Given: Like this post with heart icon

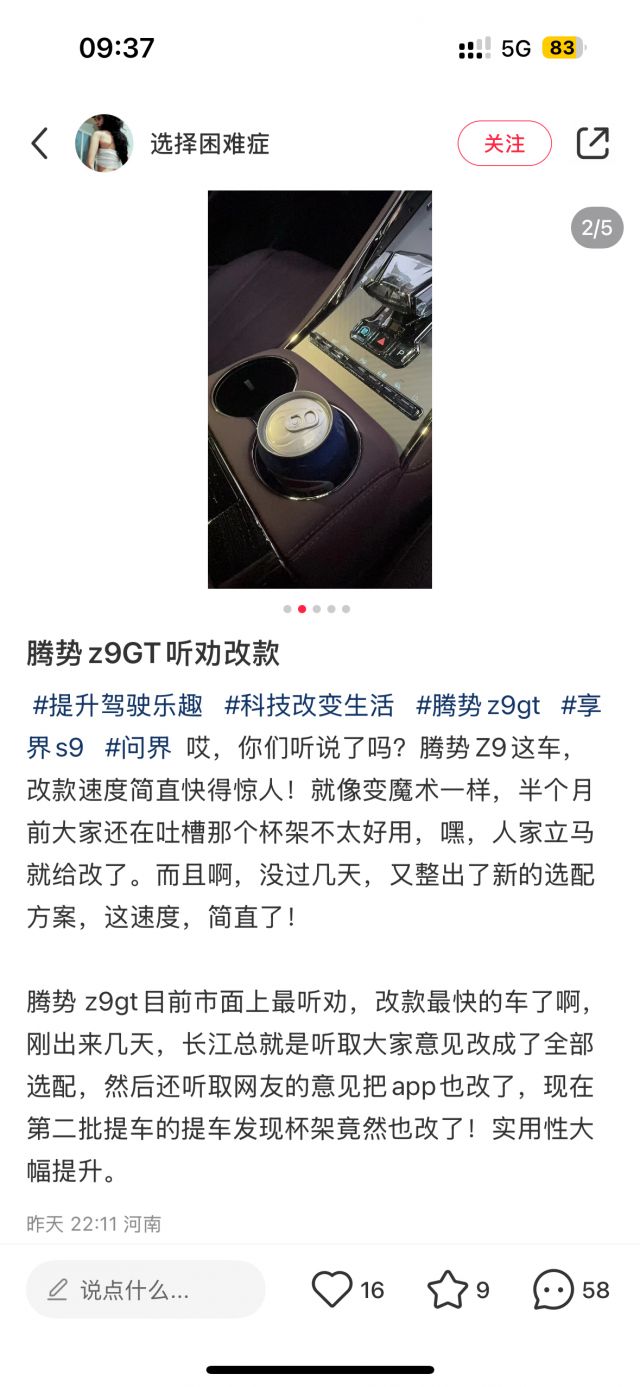Looking at the screenshot, I should coord(332,1290).
